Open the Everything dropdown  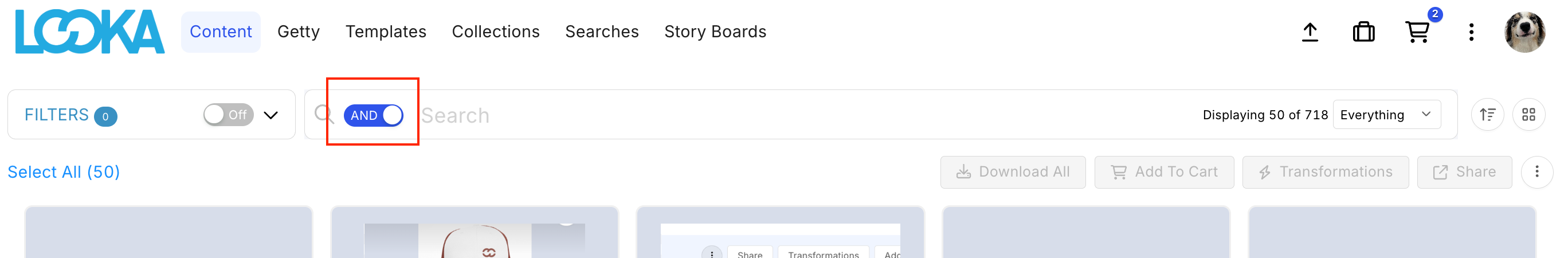point(1386,115)
